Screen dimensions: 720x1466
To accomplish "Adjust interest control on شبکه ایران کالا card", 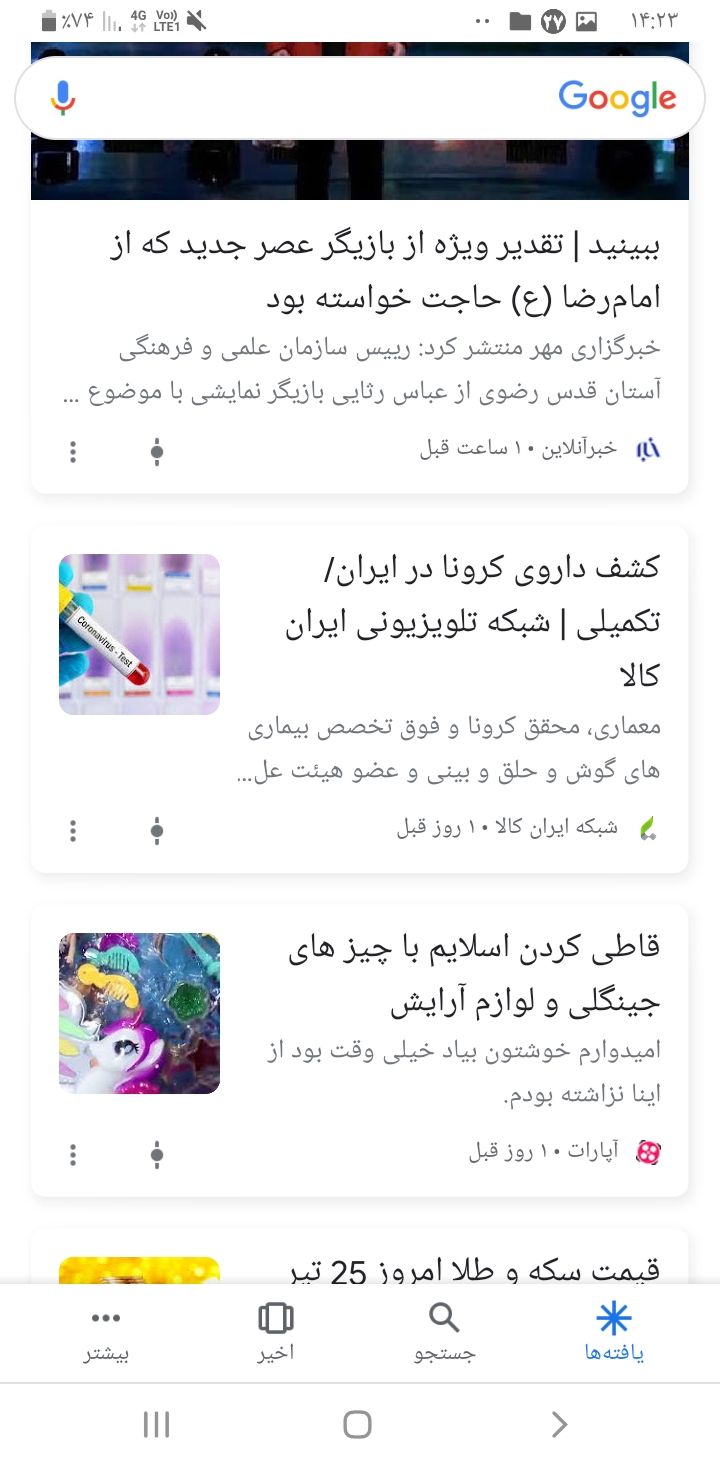I will pyautogui.click(x=157, y=830).
